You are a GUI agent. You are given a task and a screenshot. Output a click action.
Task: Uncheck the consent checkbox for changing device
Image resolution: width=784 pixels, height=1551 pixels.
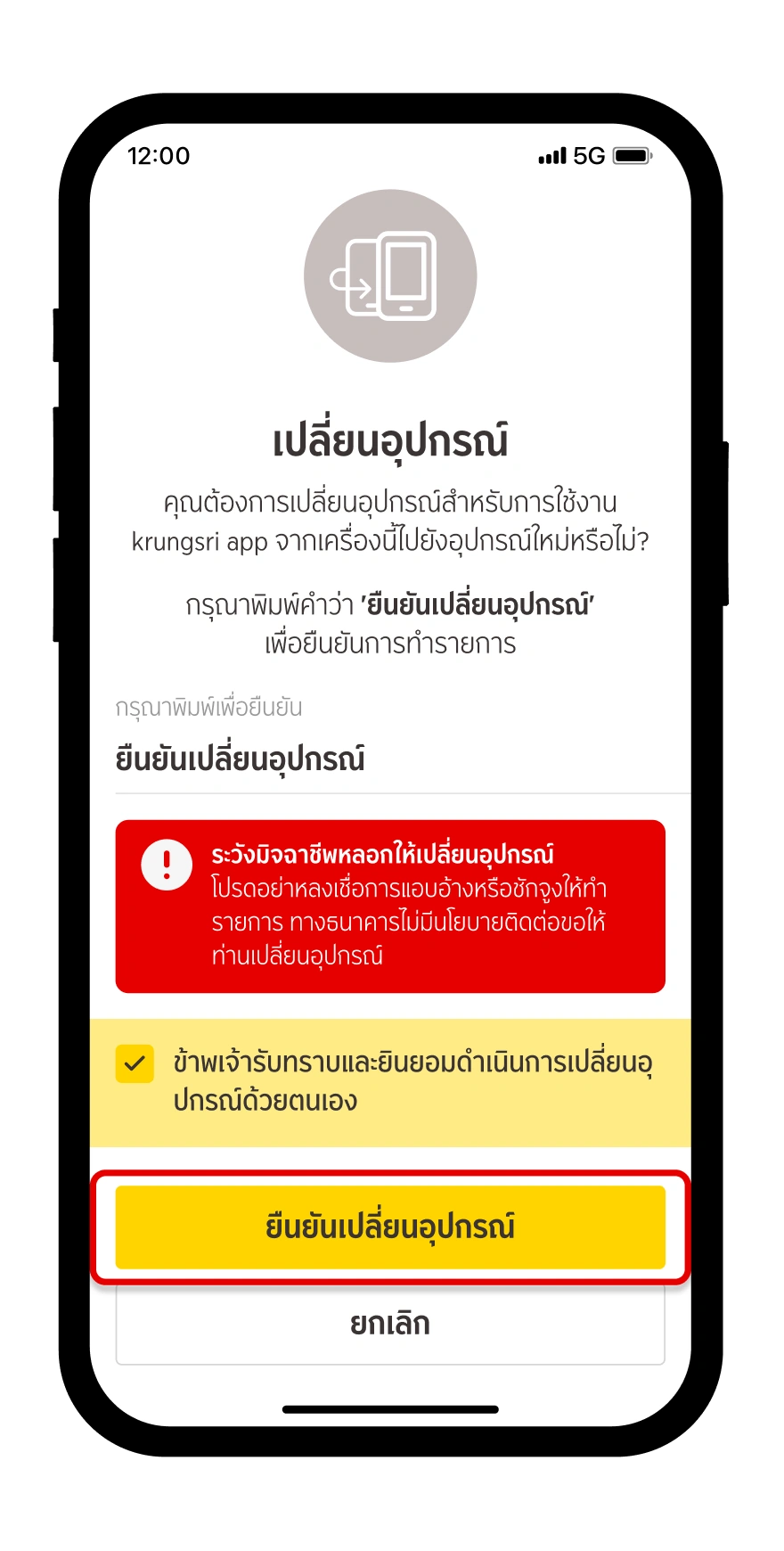[x=135, y=1063]
